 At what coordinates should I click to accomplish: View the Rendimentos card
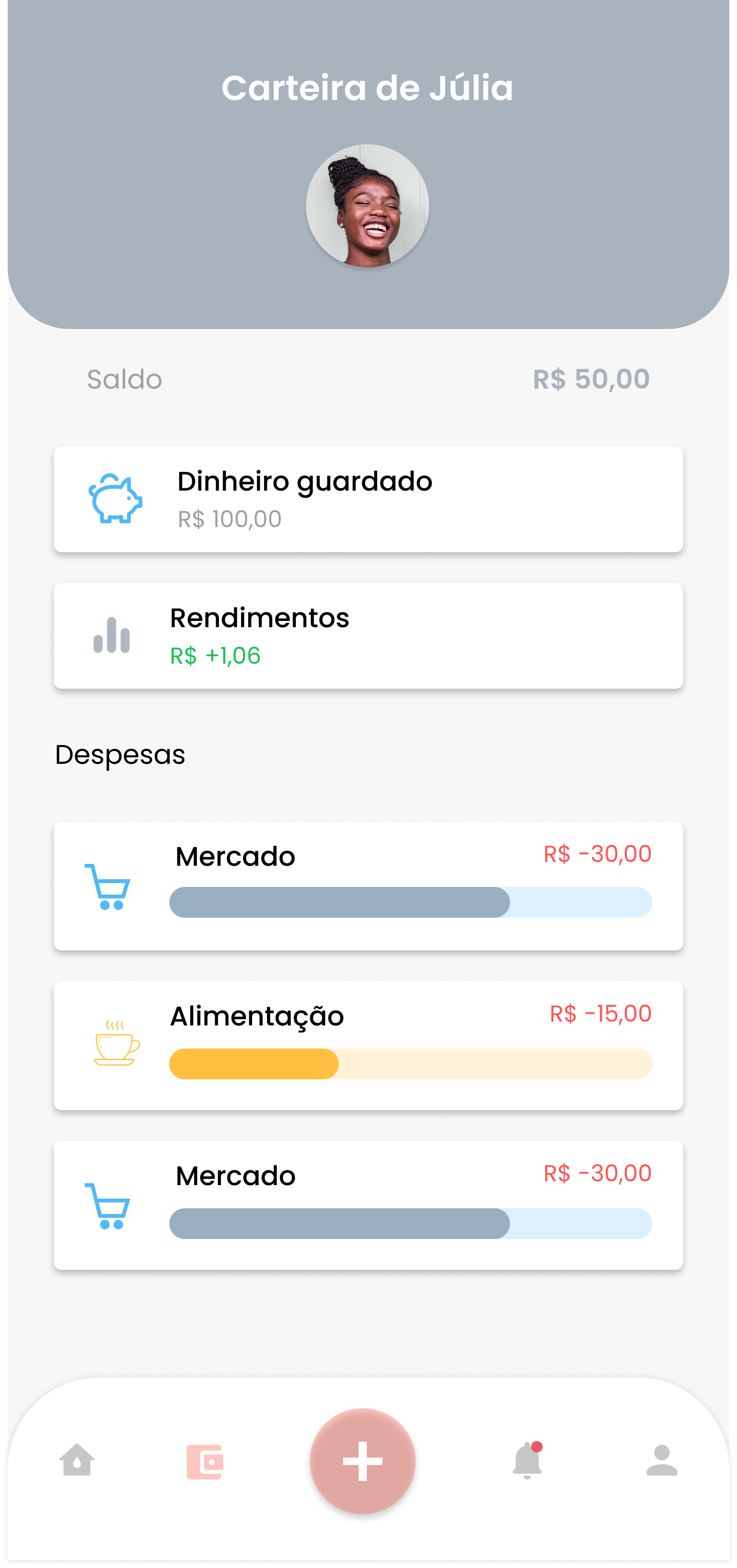pyautogui.click(x=368, y=635)
